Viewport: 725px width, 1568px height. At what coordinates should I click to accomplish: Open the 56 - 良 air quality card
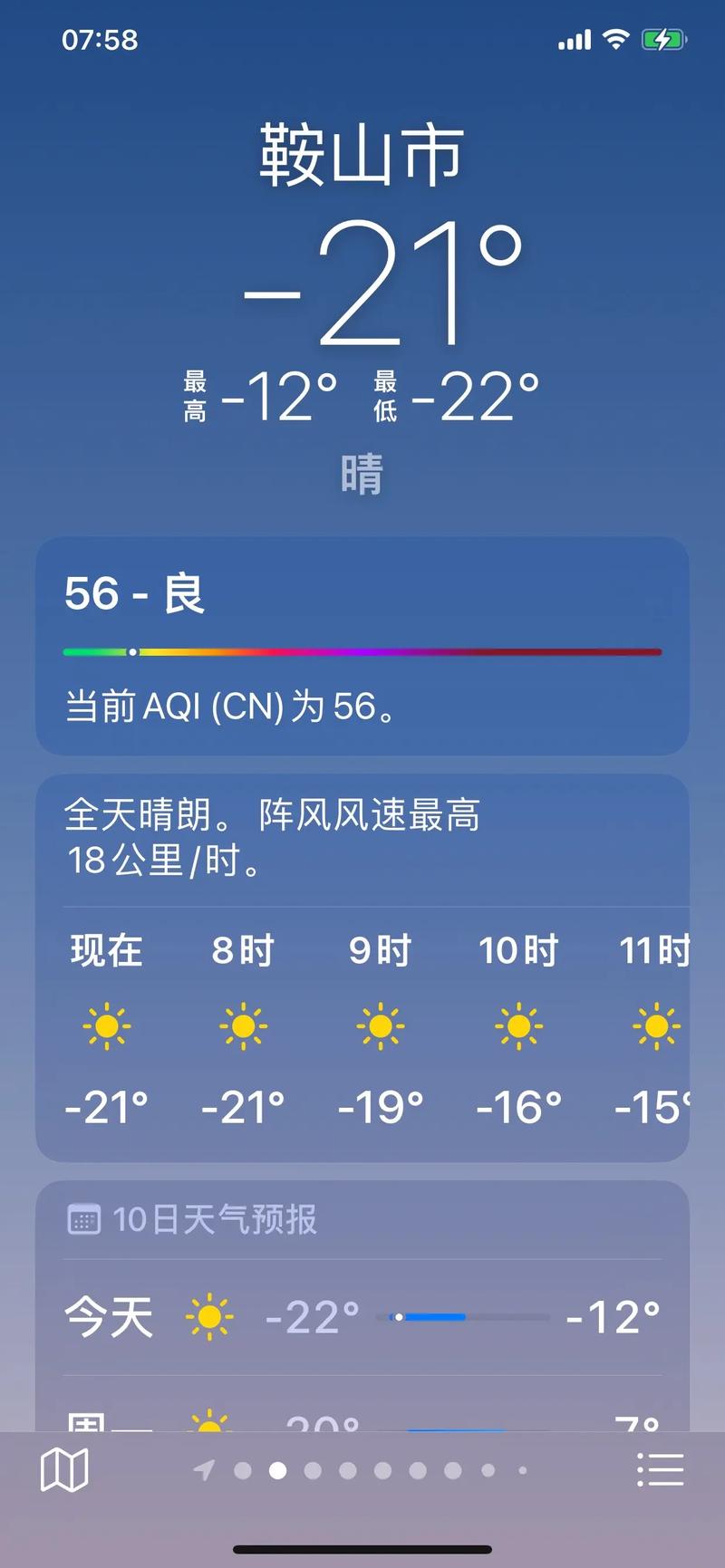pos(362,646)
